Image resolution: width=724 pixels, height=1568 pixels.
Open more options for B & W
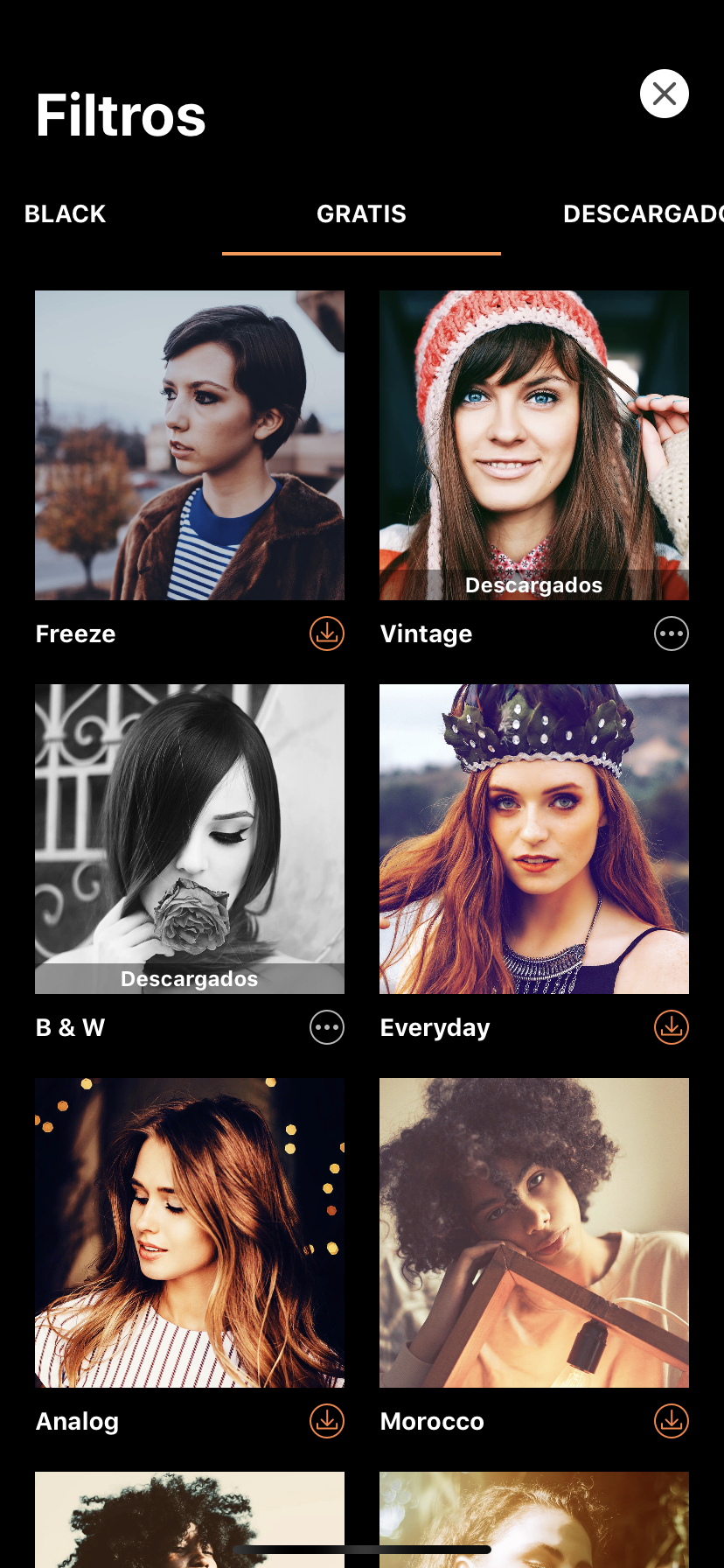(327, 1027)
